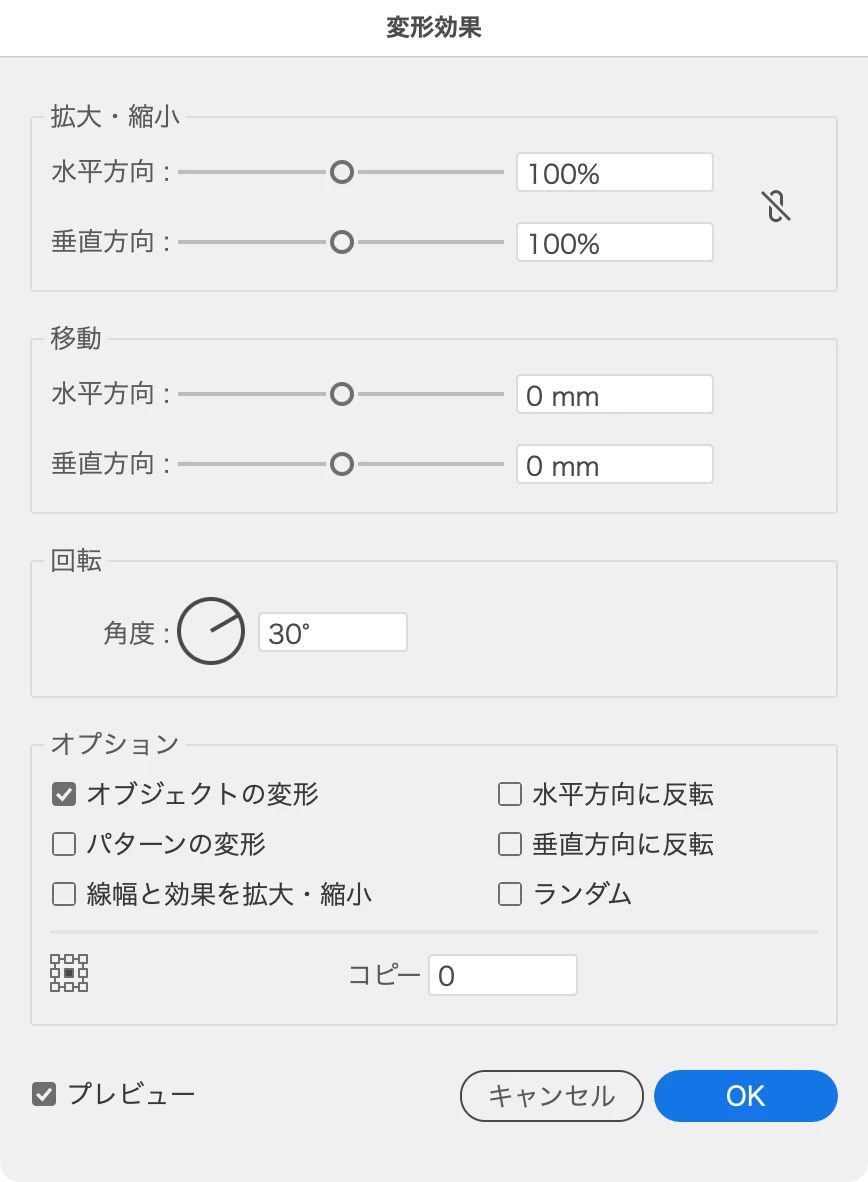Tap the rotation angle dial
Image resolution: width=868 pixels, height=1182 pixels.
pyautogui.click(x=211, y=632)
